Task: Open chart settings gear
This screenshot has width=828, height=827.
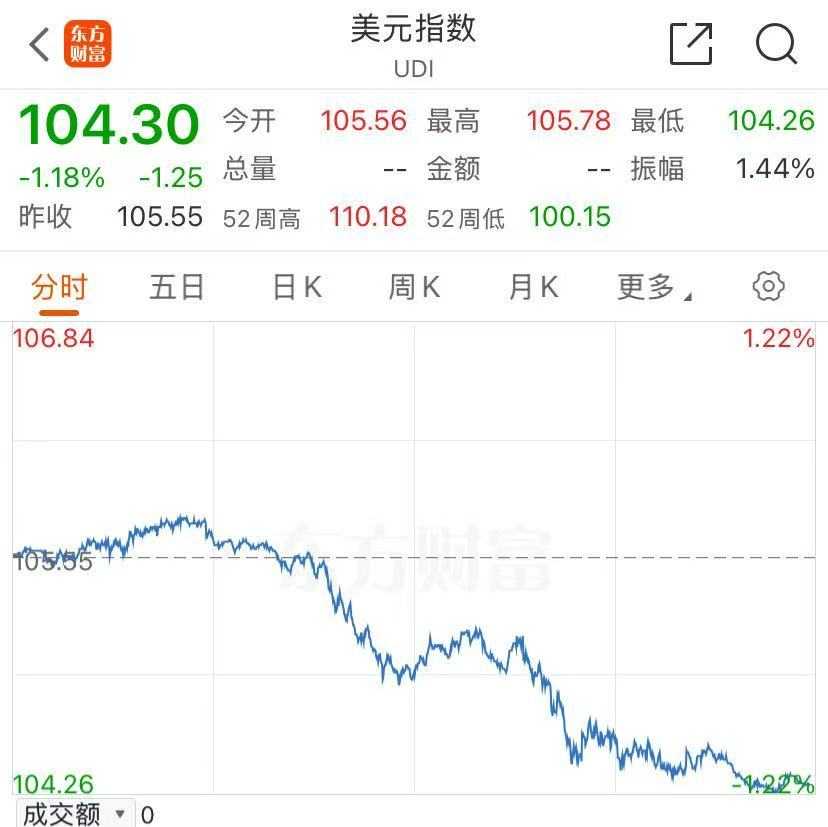Action: (x=768, y=287)
